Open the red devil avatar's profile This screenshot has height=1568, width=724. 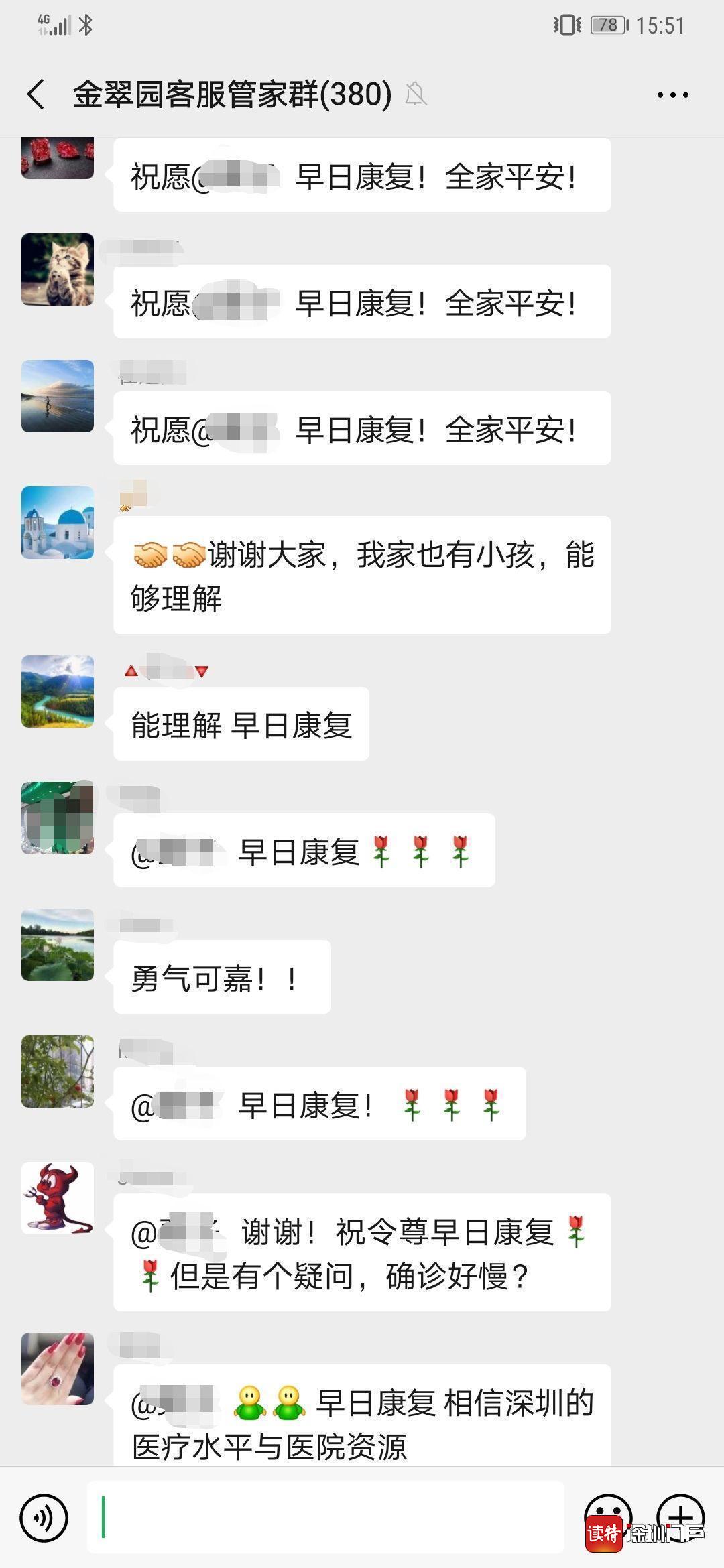[58, 1198]
